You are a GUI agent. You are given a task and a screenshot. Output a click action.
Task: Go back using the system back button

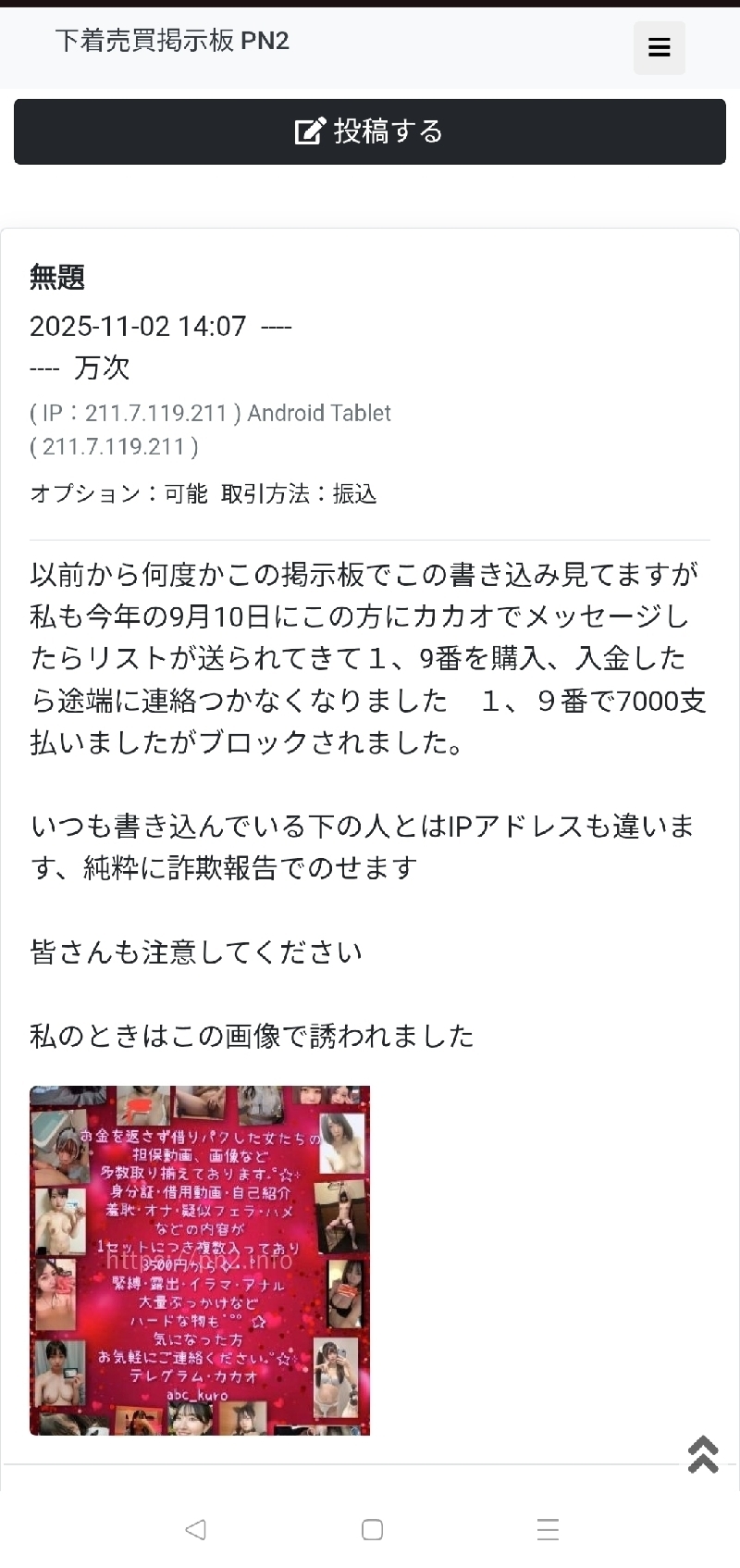(x=195, y=1529)
